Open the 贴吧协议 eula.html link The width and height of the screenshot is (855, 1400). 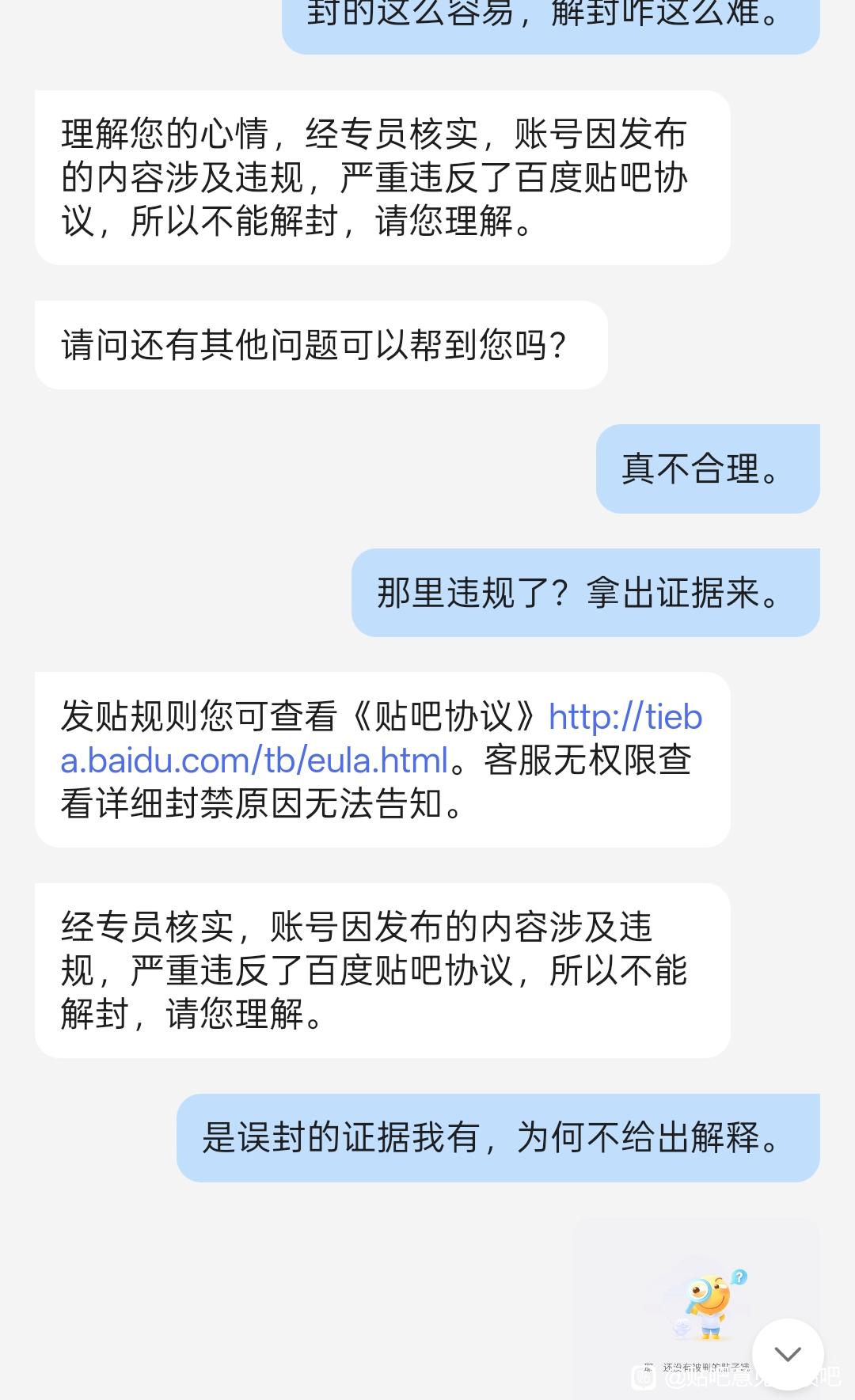click(255, 761)
